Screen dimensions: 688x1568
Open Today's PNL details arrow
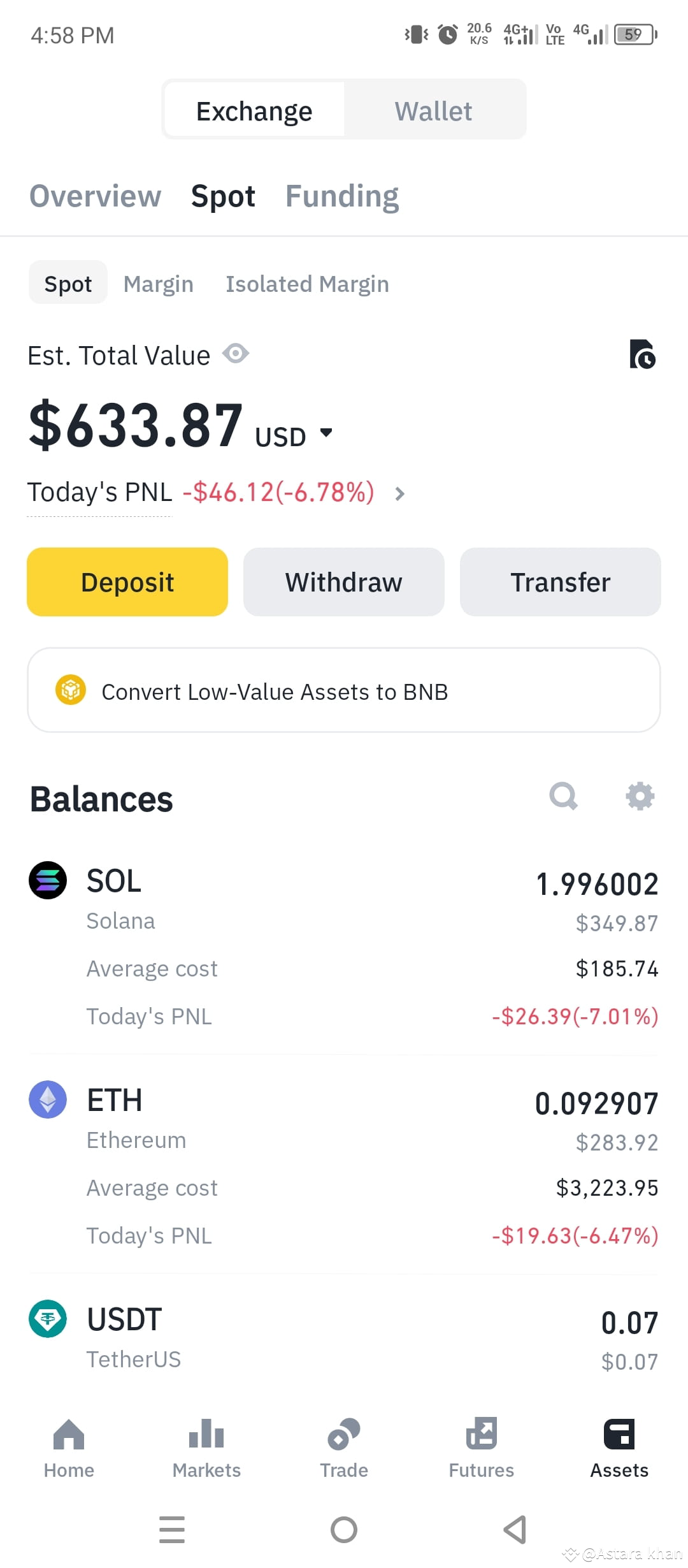pyautogui.click(x=399, y=493)
